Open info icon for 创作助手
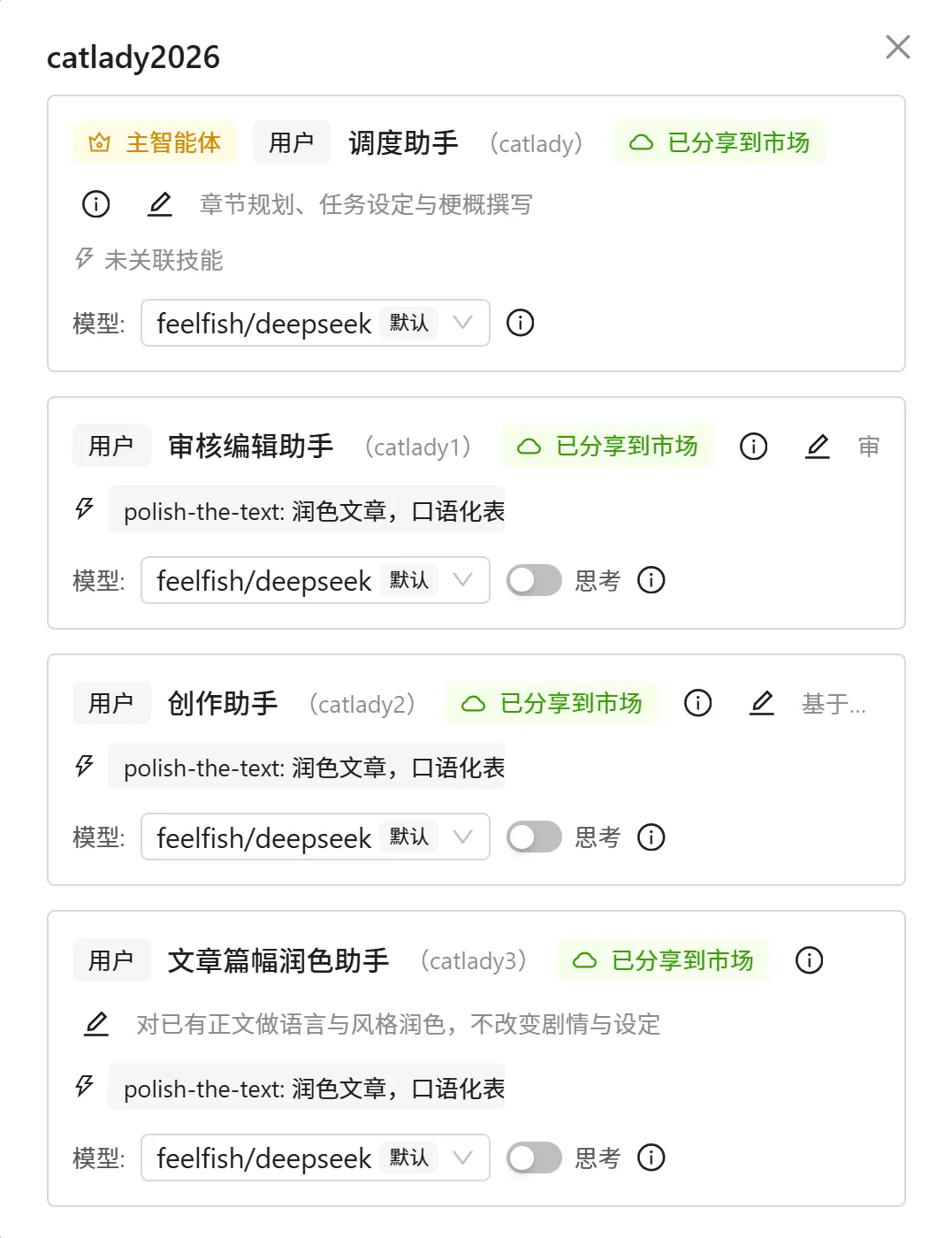The height and width of the screenshot is (1238, 952). click(x=697, y=704)
